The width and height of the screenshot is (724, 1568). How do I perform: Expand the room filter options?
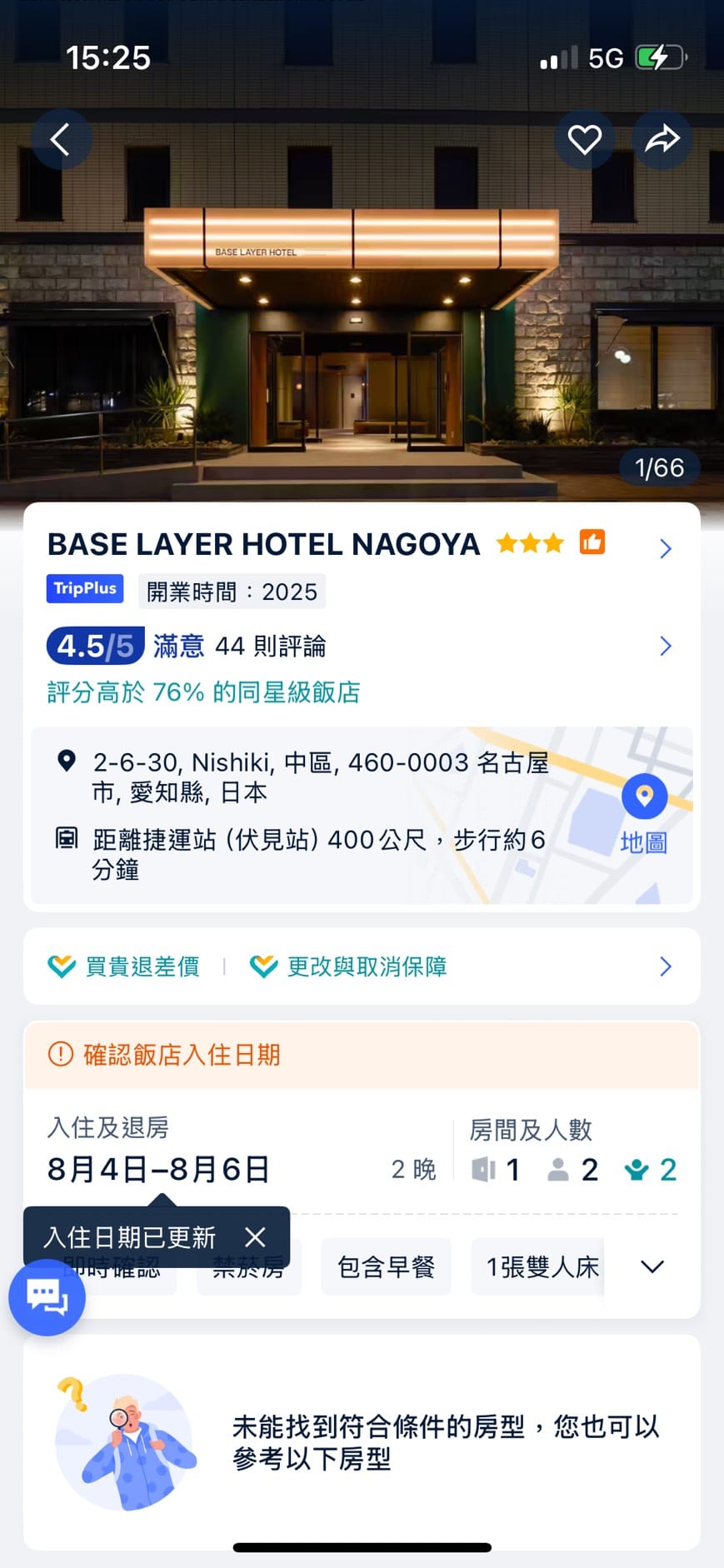pos(652,1267)
